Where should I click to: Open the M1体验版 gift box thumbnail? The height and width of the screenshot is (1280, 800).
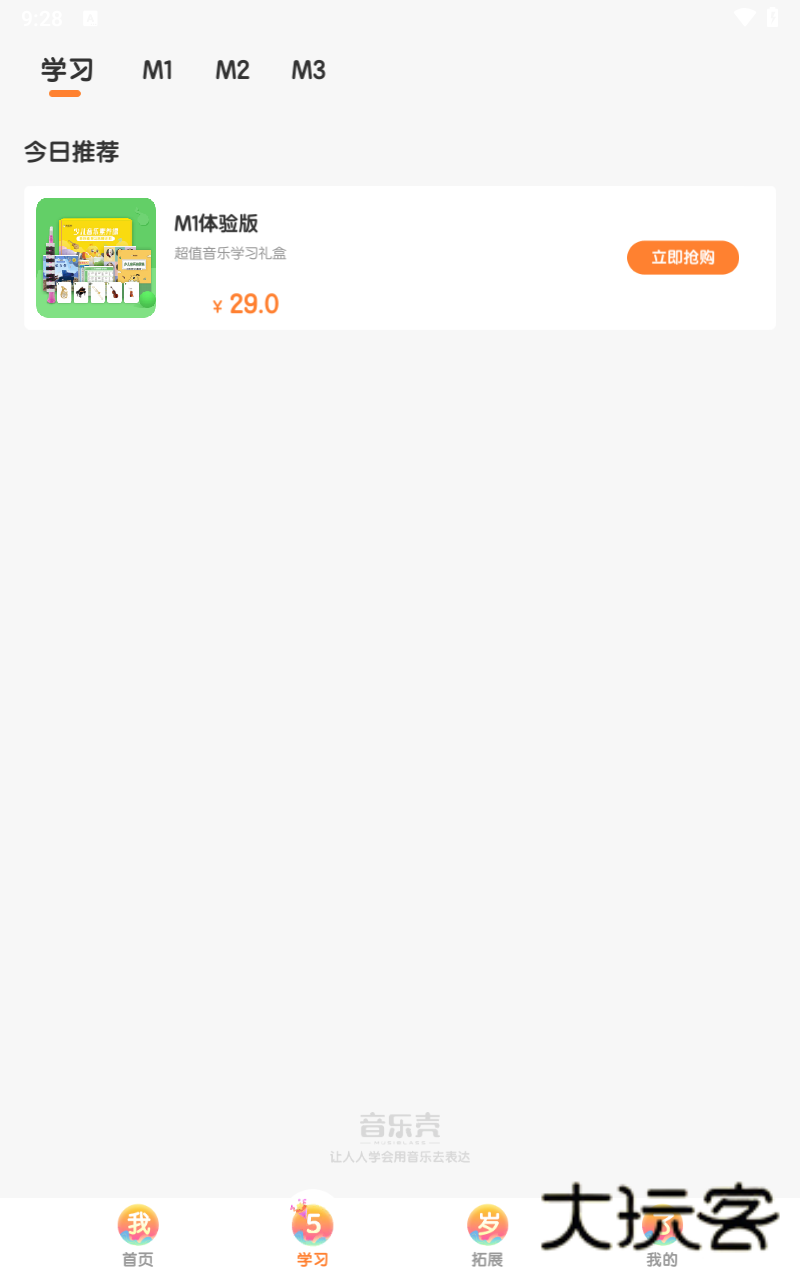[x=96, y=257]
